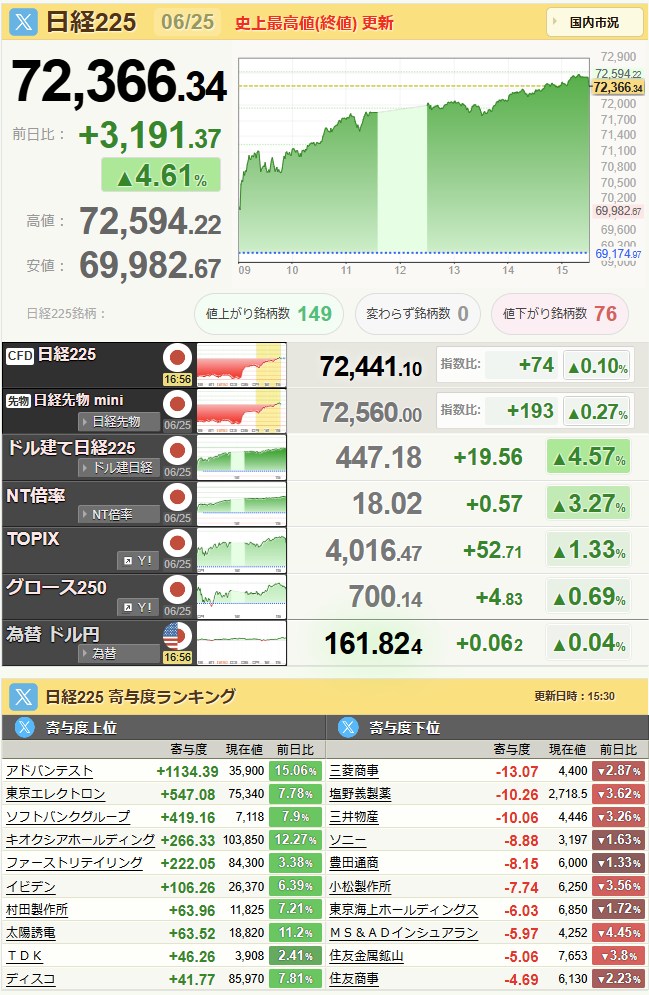Open the NT倍率 detail link
Viewport: 649px width, 995px height.
119,514
